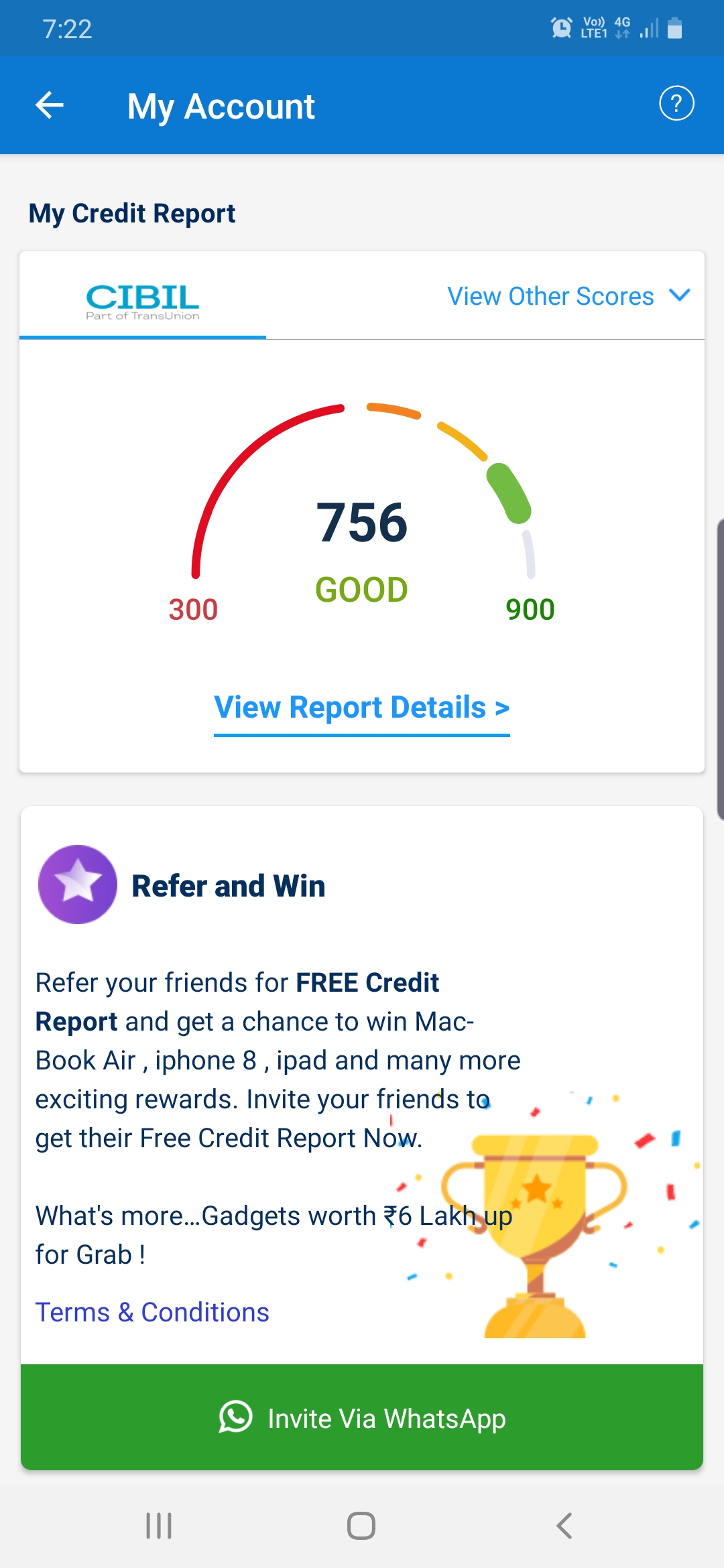This screenshot has width=724, height=1568.
Task: Open View Report Details link
Action: [362, 708]
